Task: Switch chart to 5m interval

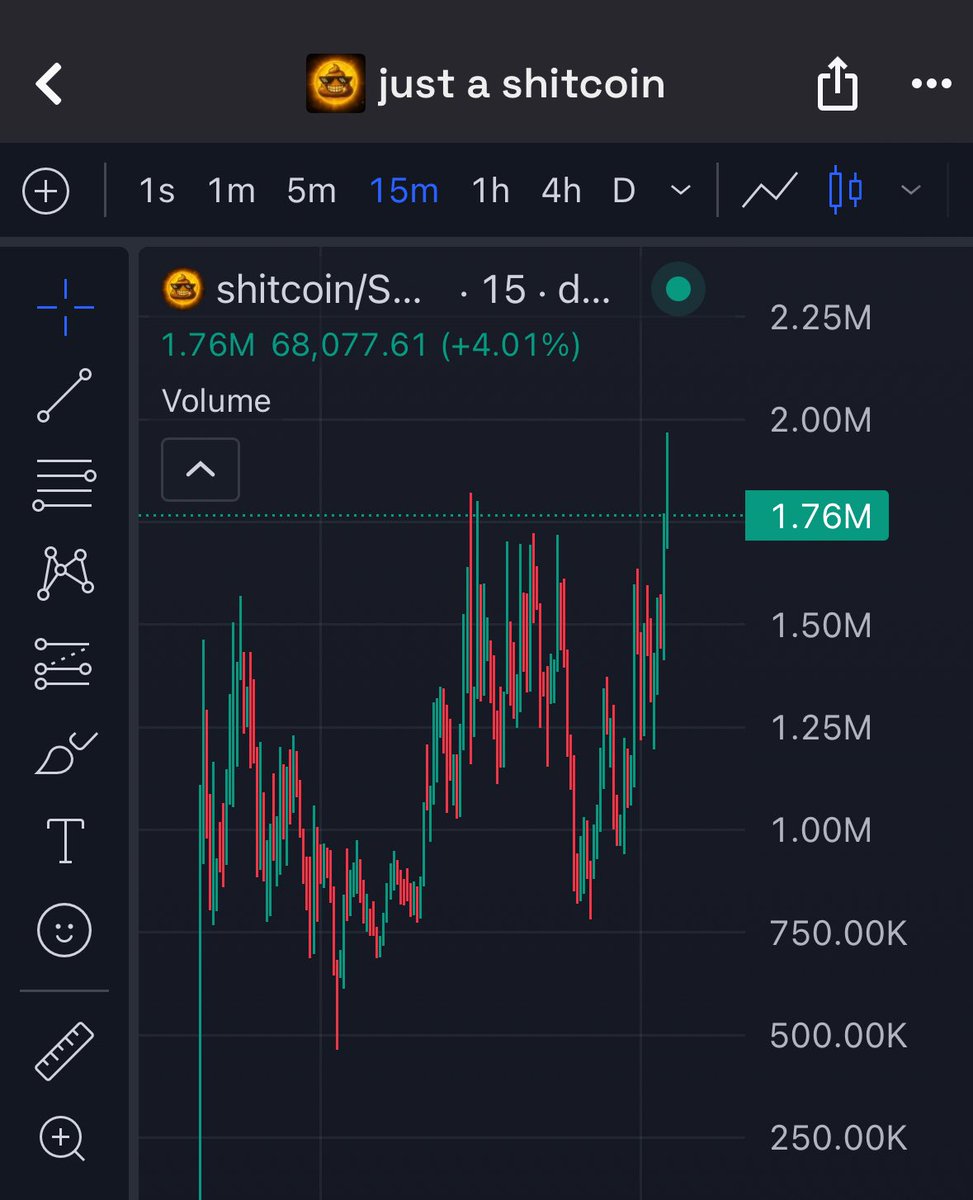Action: coord(311,190)
